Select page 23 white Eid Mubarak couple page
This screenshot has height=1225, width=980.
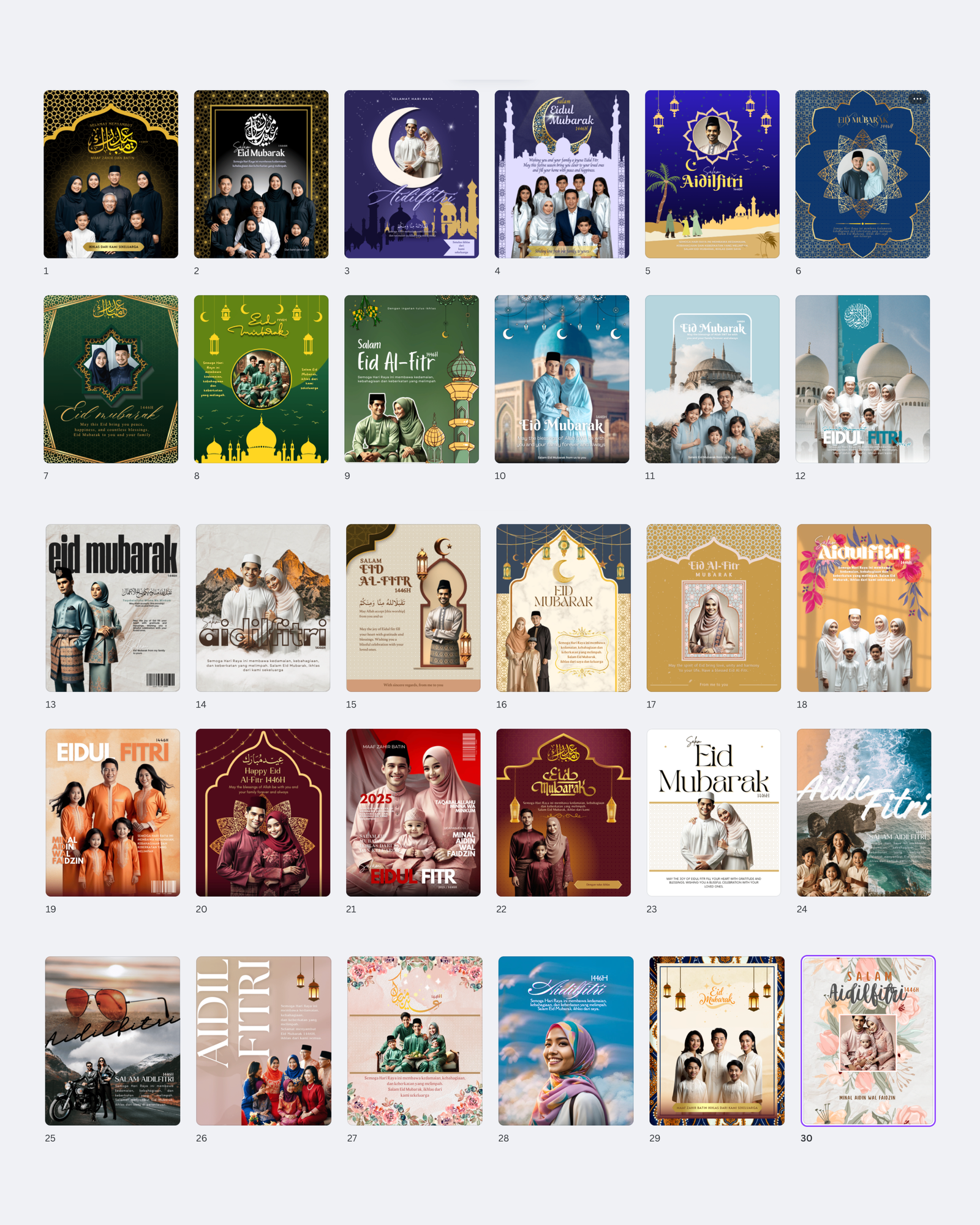[x=714, y=812]
